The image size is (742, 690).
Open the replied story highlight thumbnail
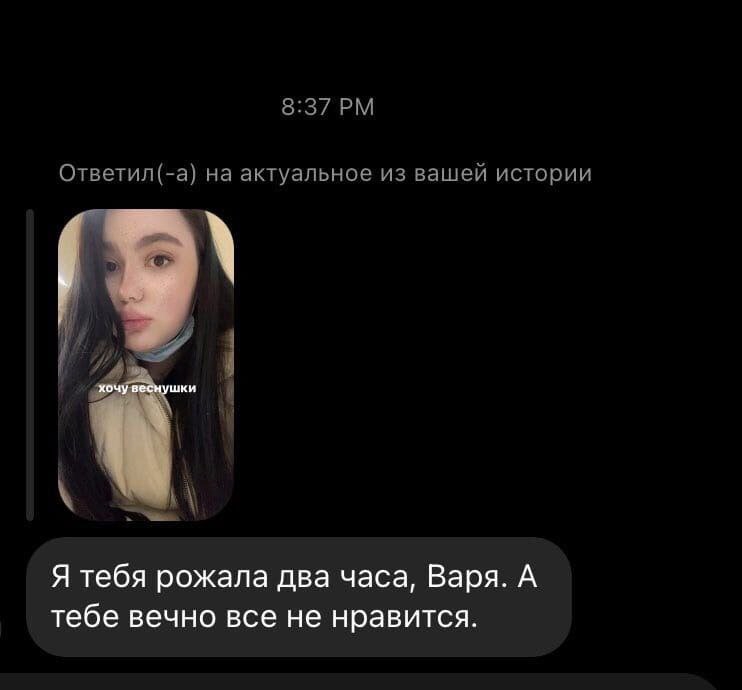point(146,365)
